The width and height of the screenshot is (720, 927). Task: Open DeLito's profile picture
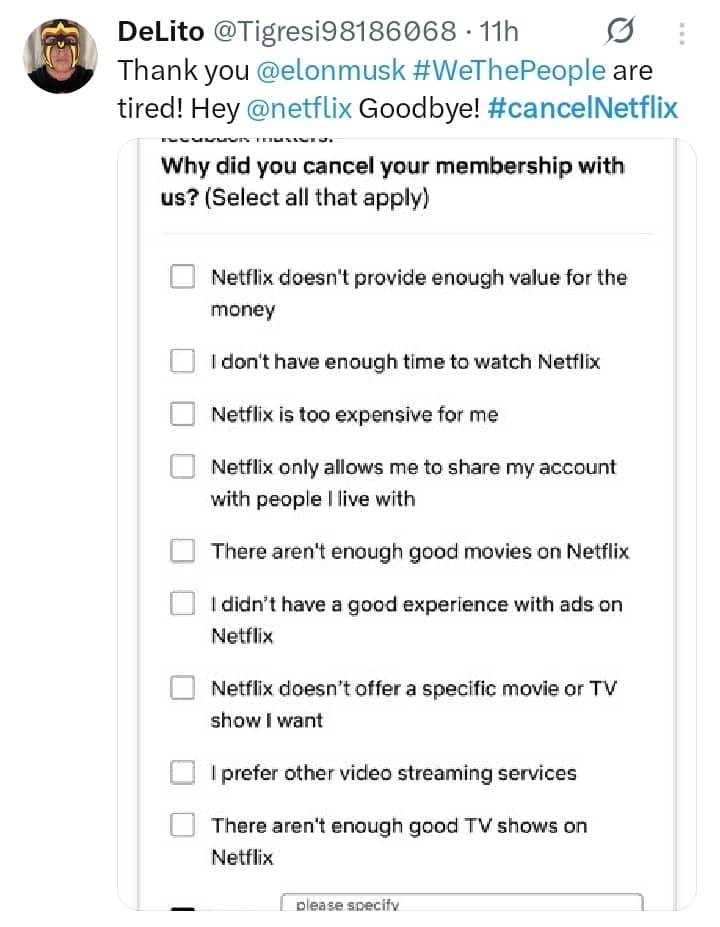pyautogui.click(x=59, y=55)
